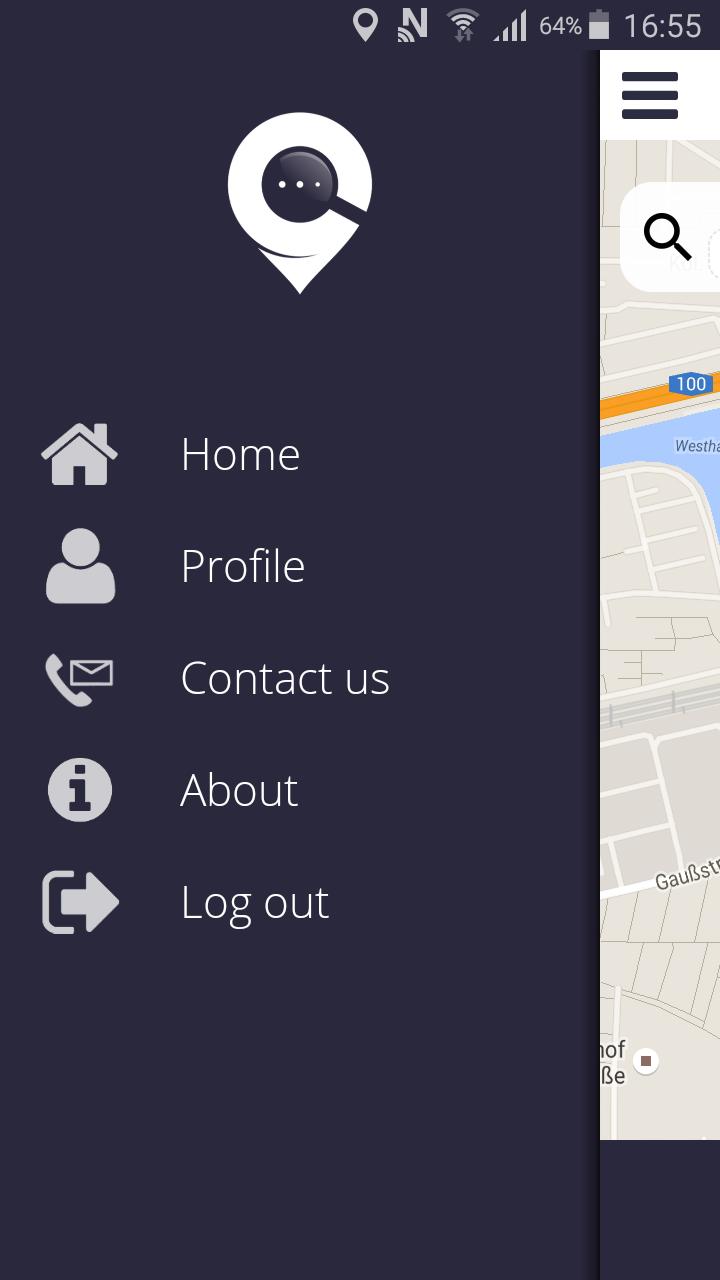Go to Home in the drawer
The height and width of the screenshot is (1280, 720).
240,455
